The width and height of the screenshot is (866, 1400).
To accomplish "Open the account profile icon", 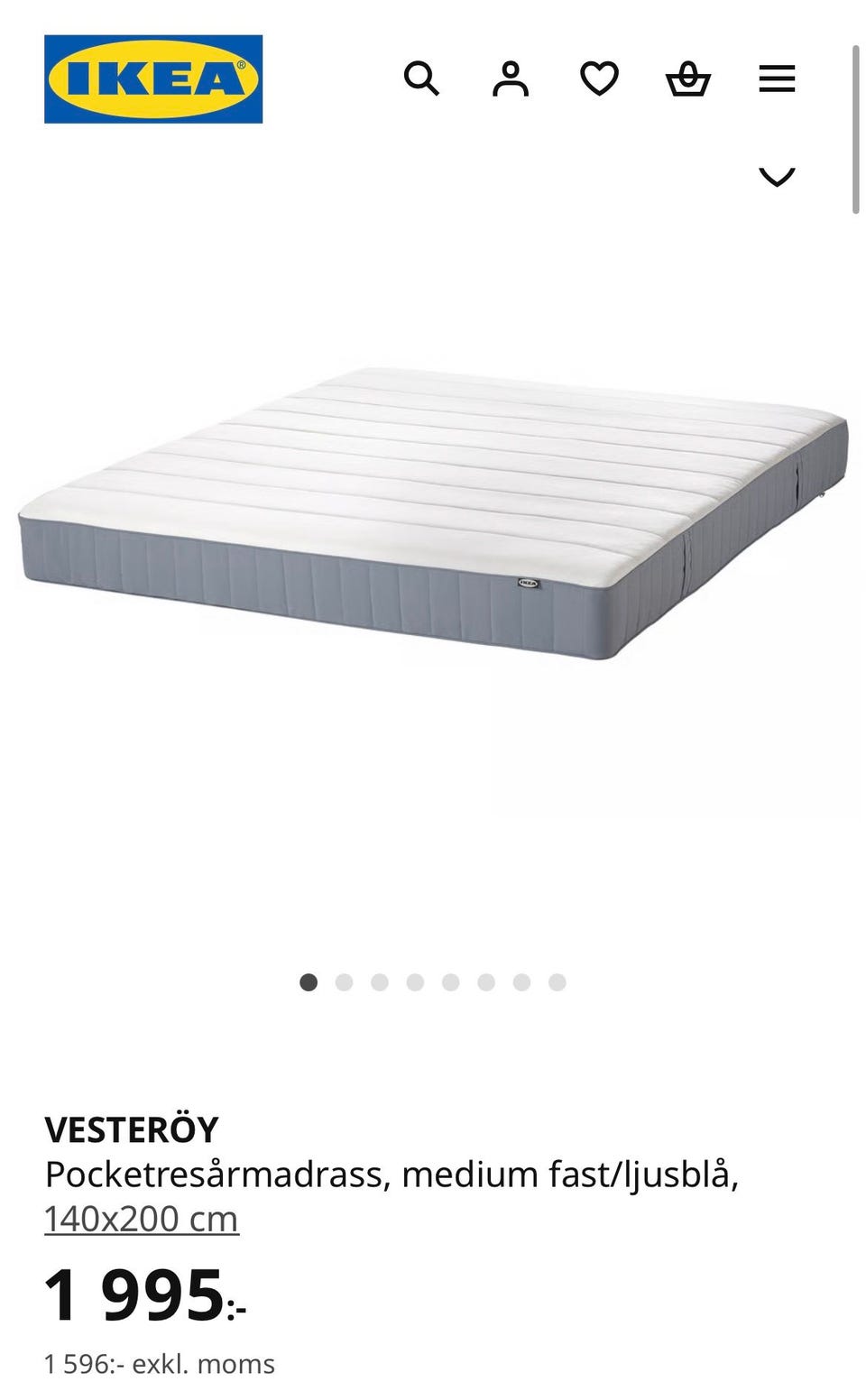I will [511, 78].
